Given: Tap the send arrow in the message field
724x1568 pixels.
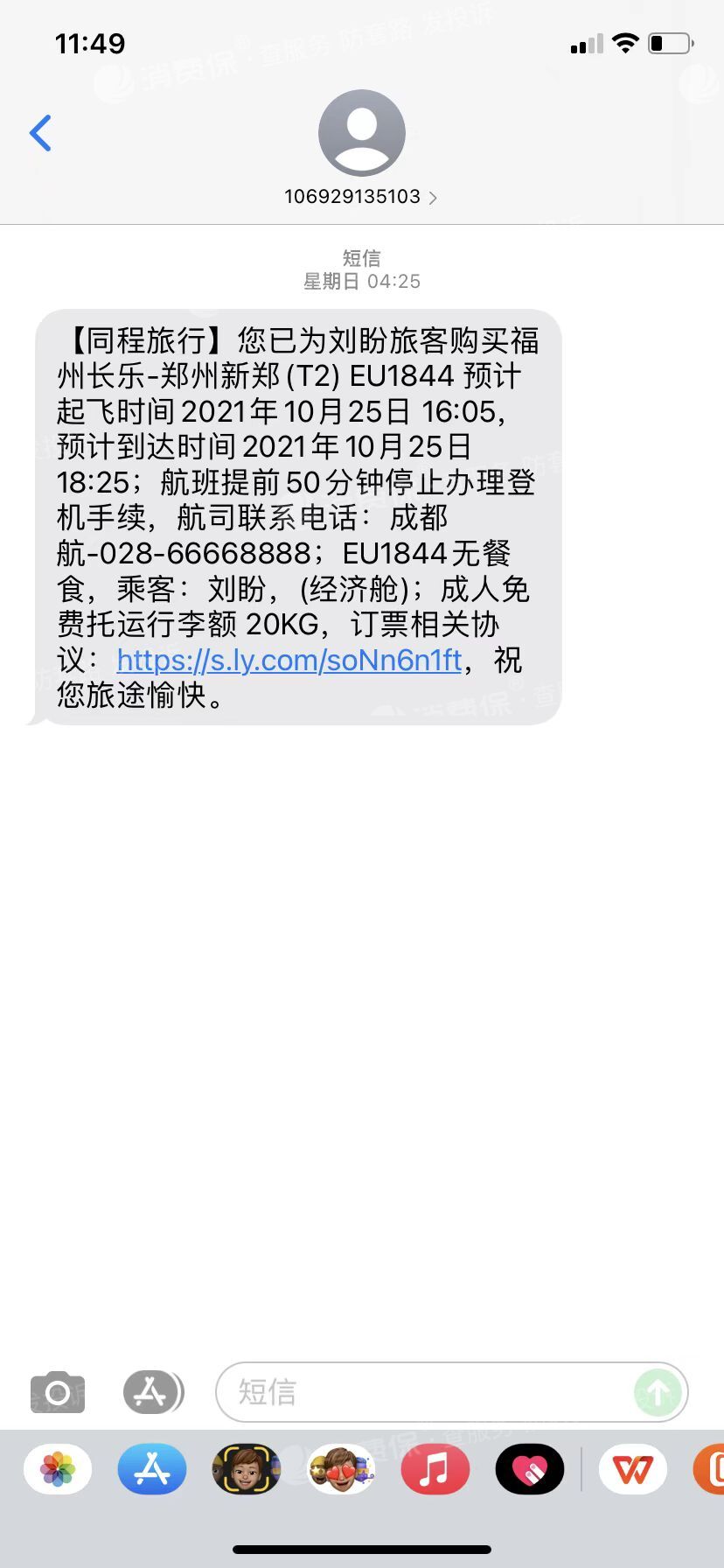Looking at the screenshot, I should 657,1391.
